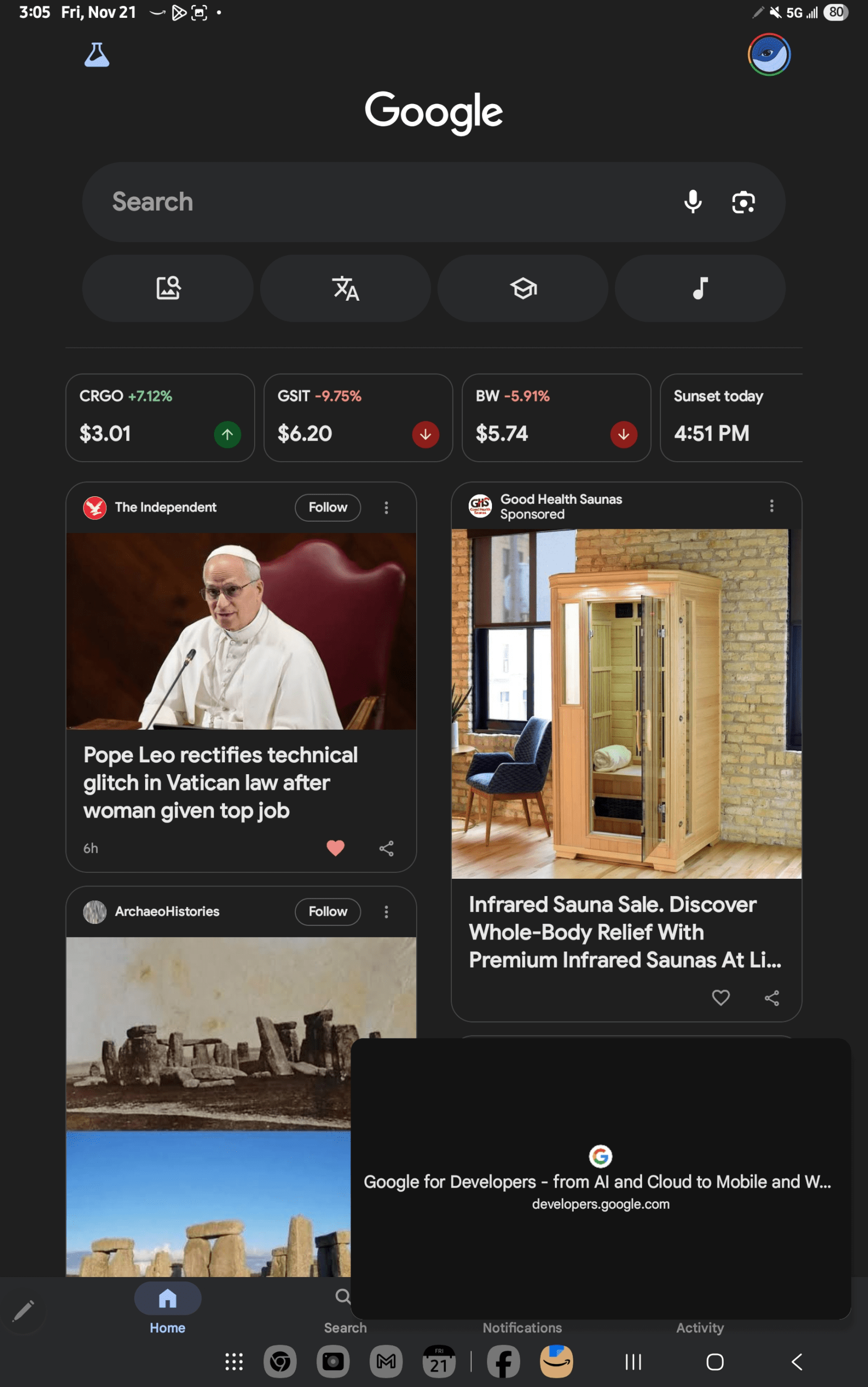View the GSIT stock card
This screenshot has width=868, height=1387.
(x=358, y=417)
